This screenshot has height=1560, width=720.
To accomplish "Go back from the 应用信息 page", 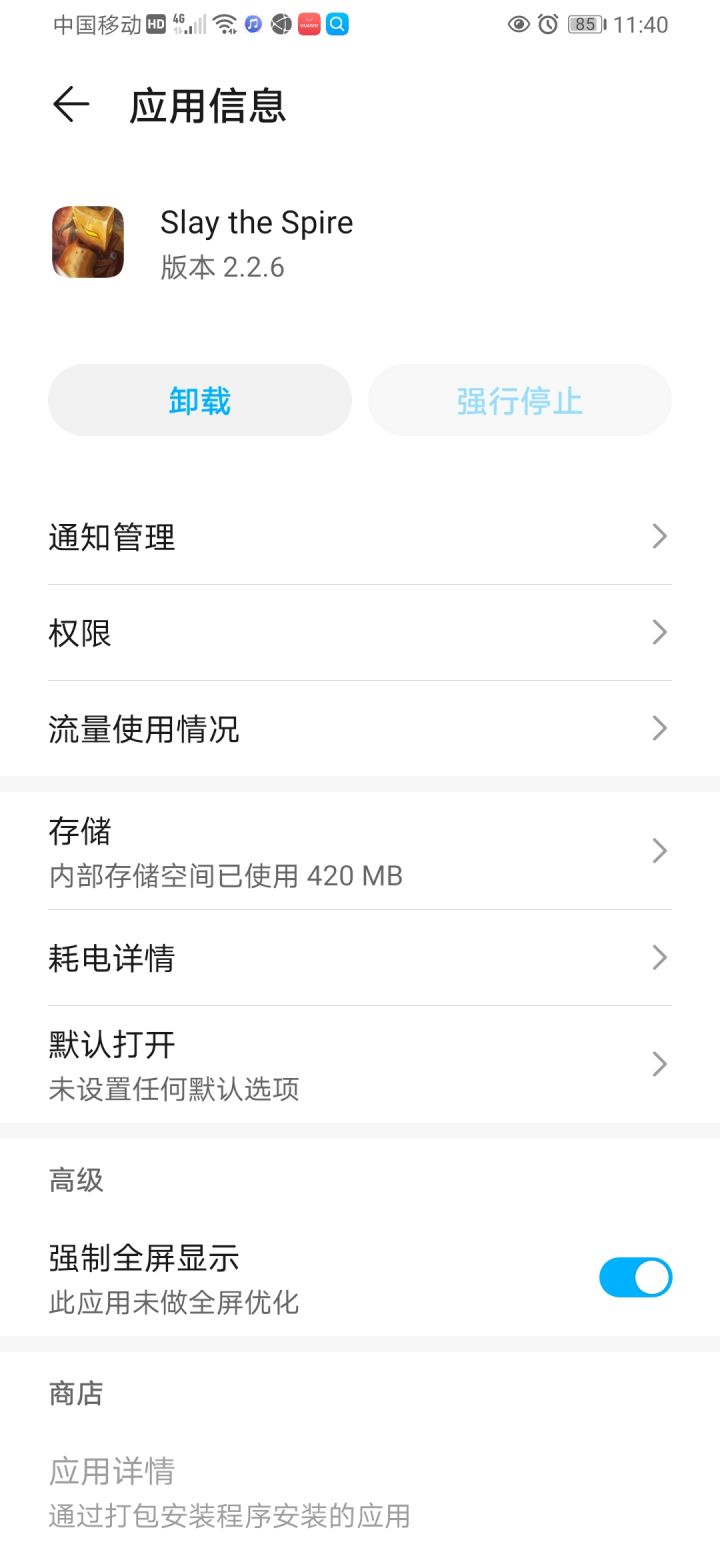I will pyautogui.click(x=71, y=105).
